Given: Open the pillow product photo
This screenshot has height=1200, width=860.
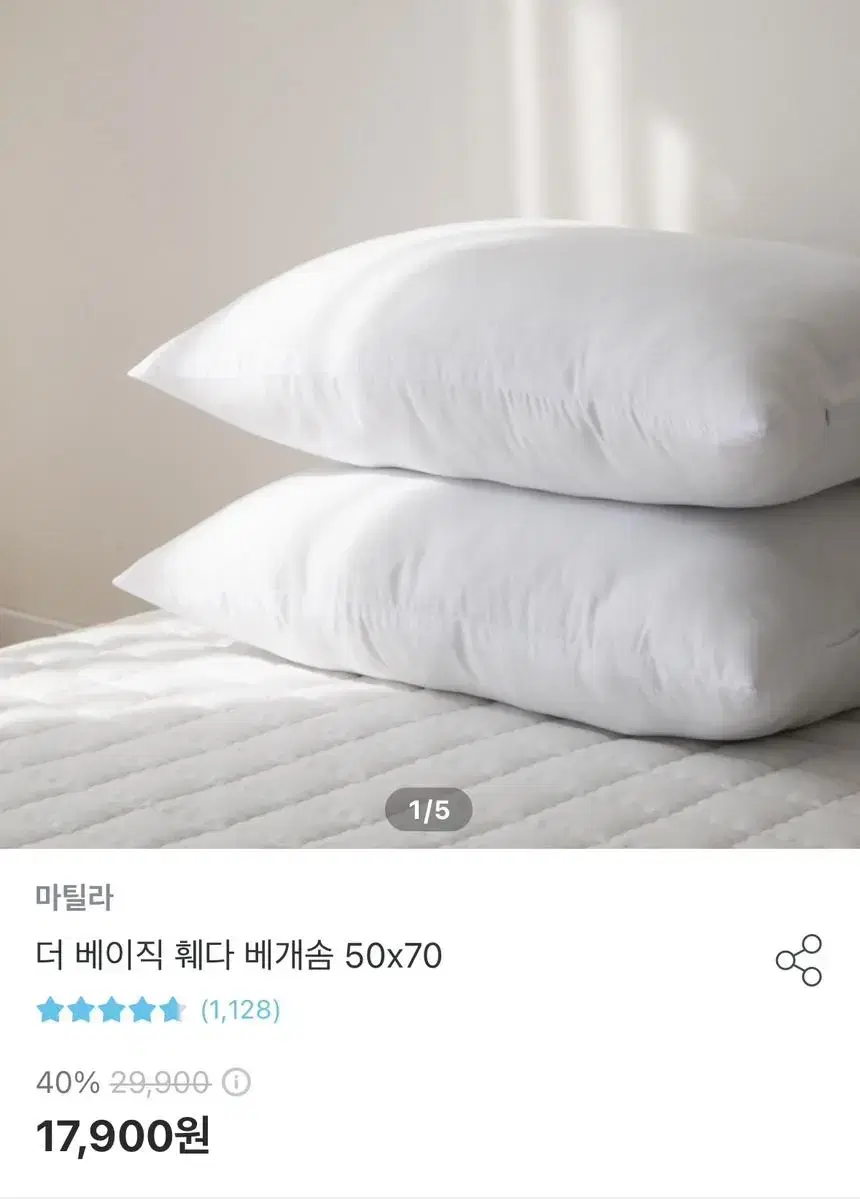Looking at the screenshot, I should click(430, 424).
